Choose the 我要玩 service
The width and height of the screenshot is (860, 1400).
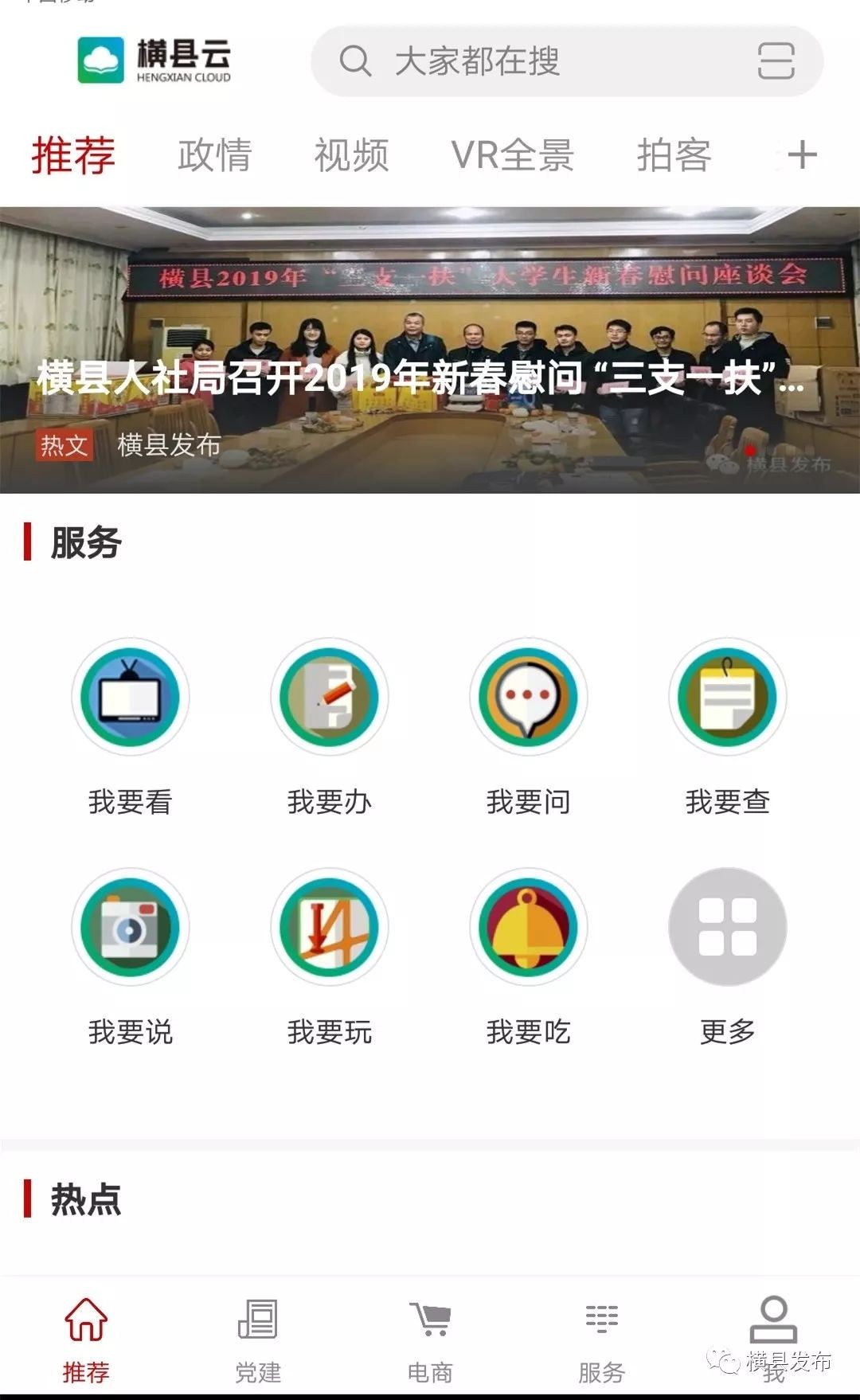tap(330, 927)
